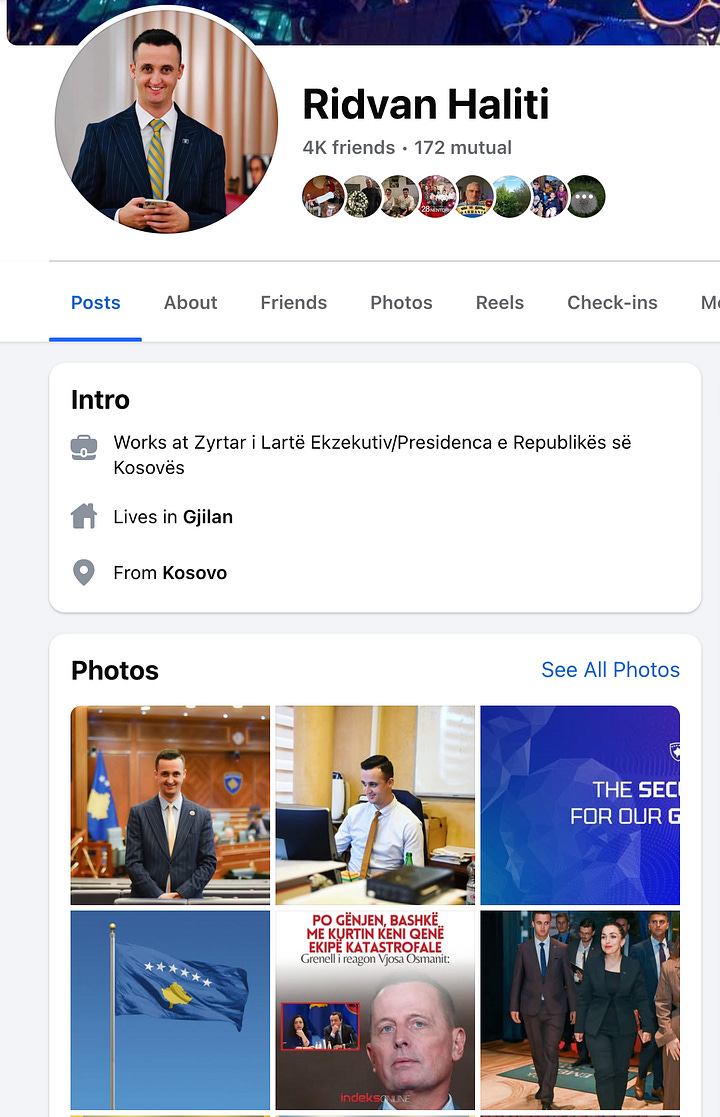Screen dimensions: 720x1117
Task: Switch to the About tab
Action: (x=190, y=302)
